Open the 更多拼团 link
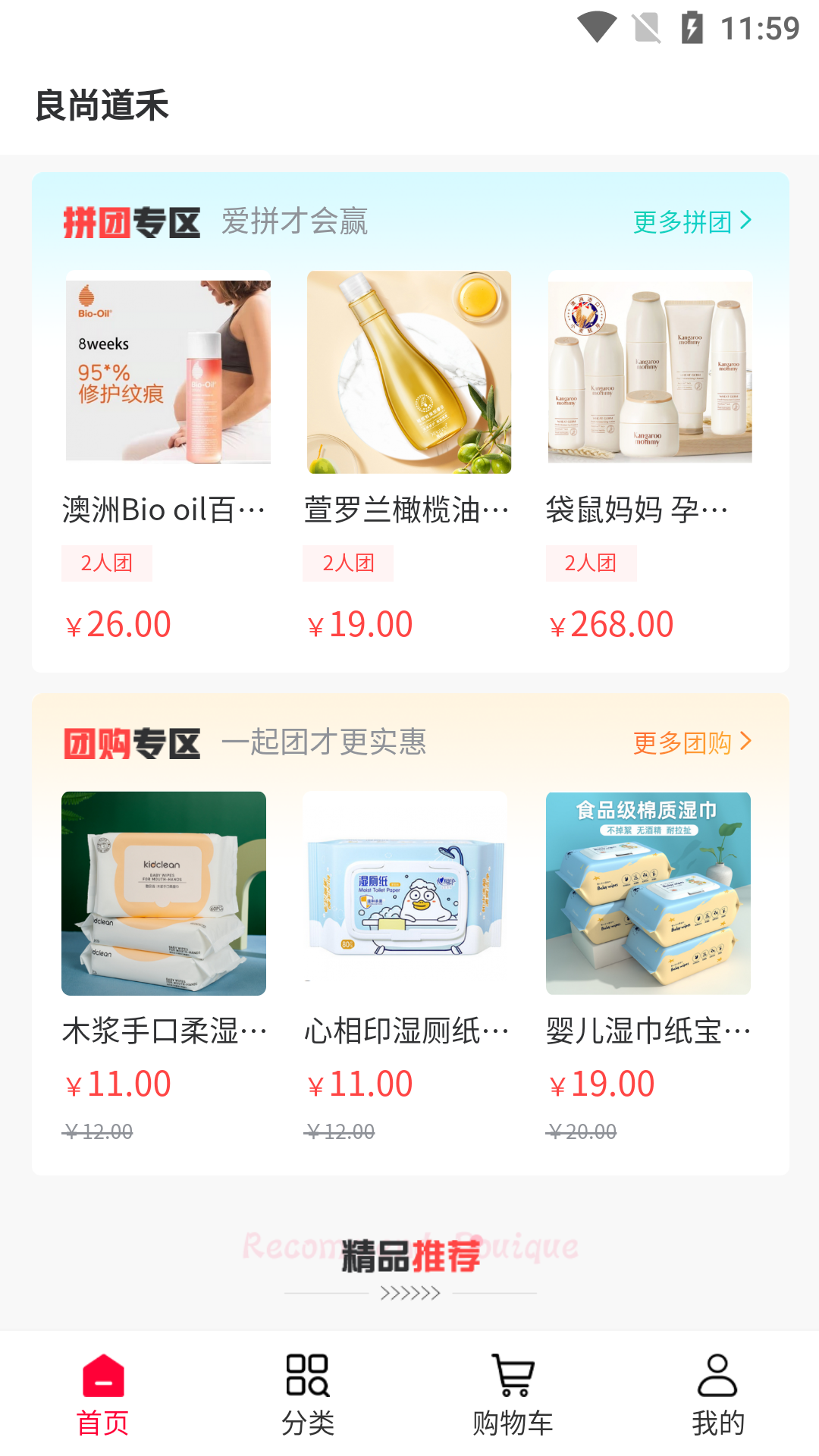This screenshot has height=1456, width=819. click(x=692, y=221)
